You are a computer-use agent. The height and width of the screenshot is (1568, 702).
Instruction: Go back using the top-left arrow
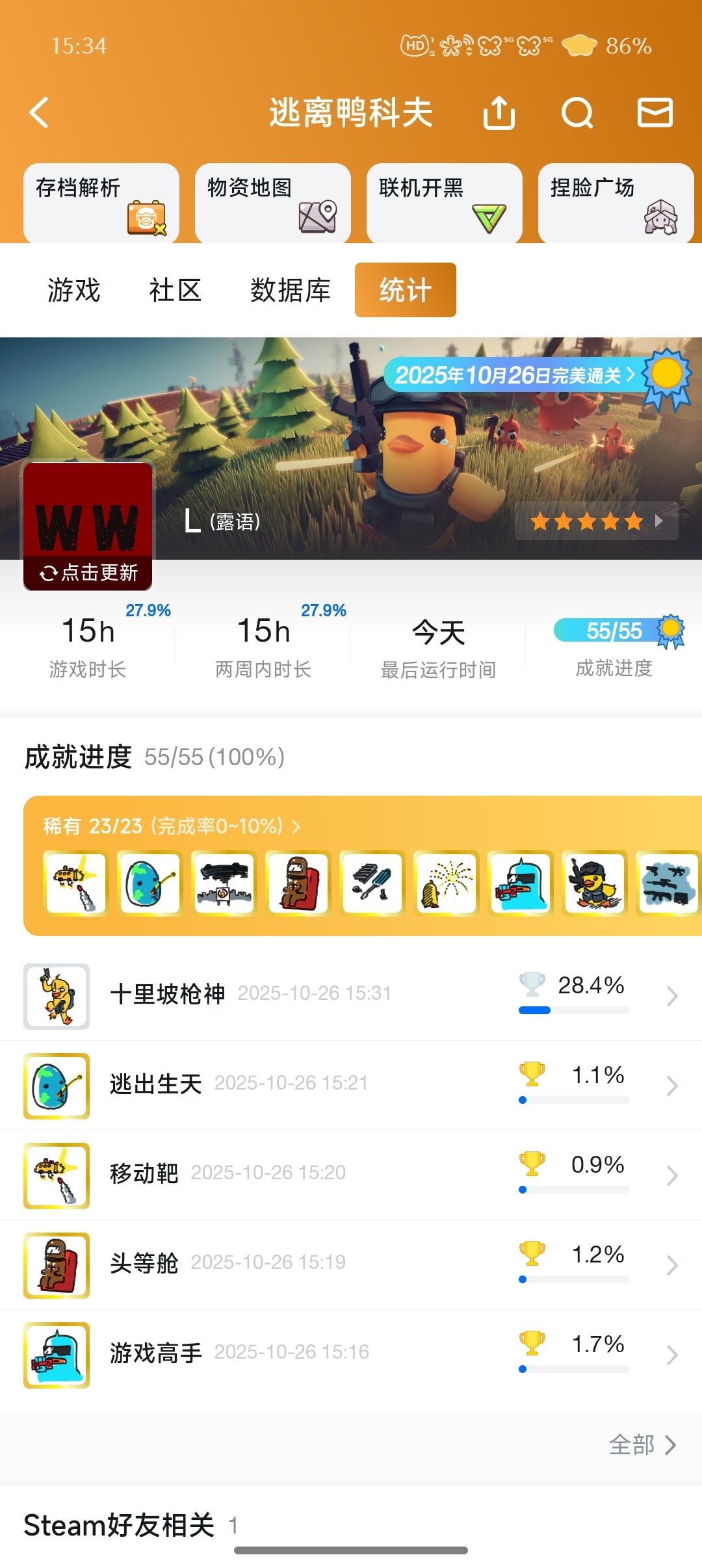coord(39,112)
